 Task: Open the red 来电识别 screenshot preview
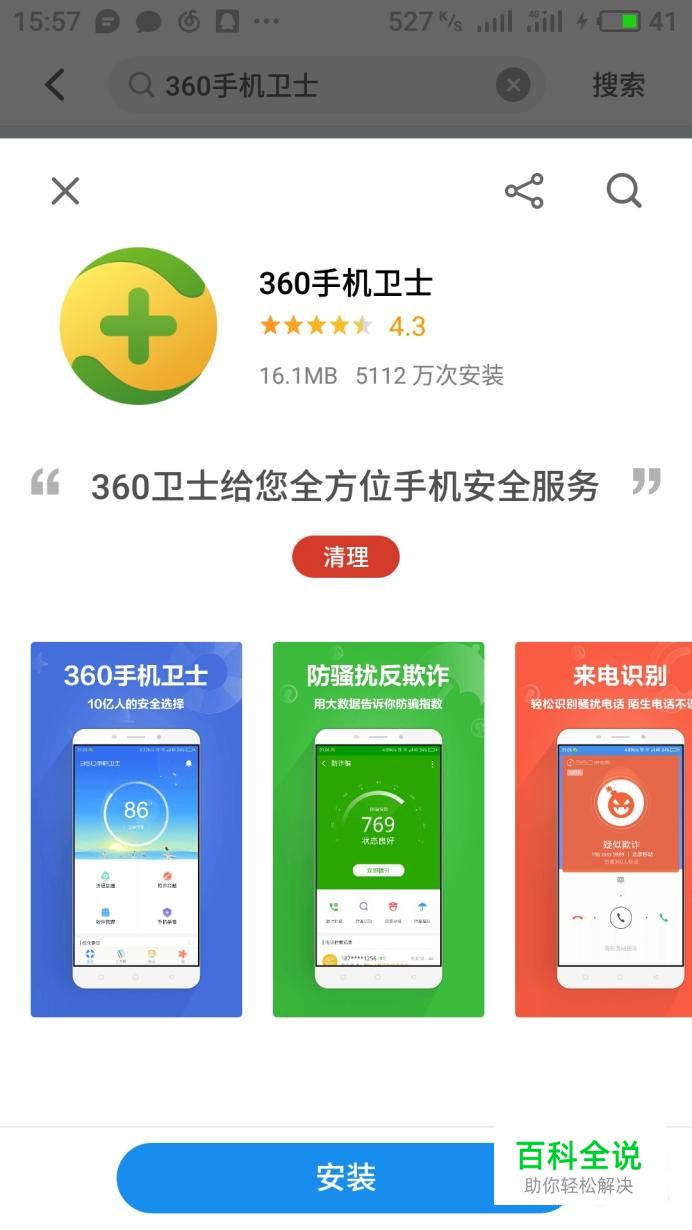point(603,829)
